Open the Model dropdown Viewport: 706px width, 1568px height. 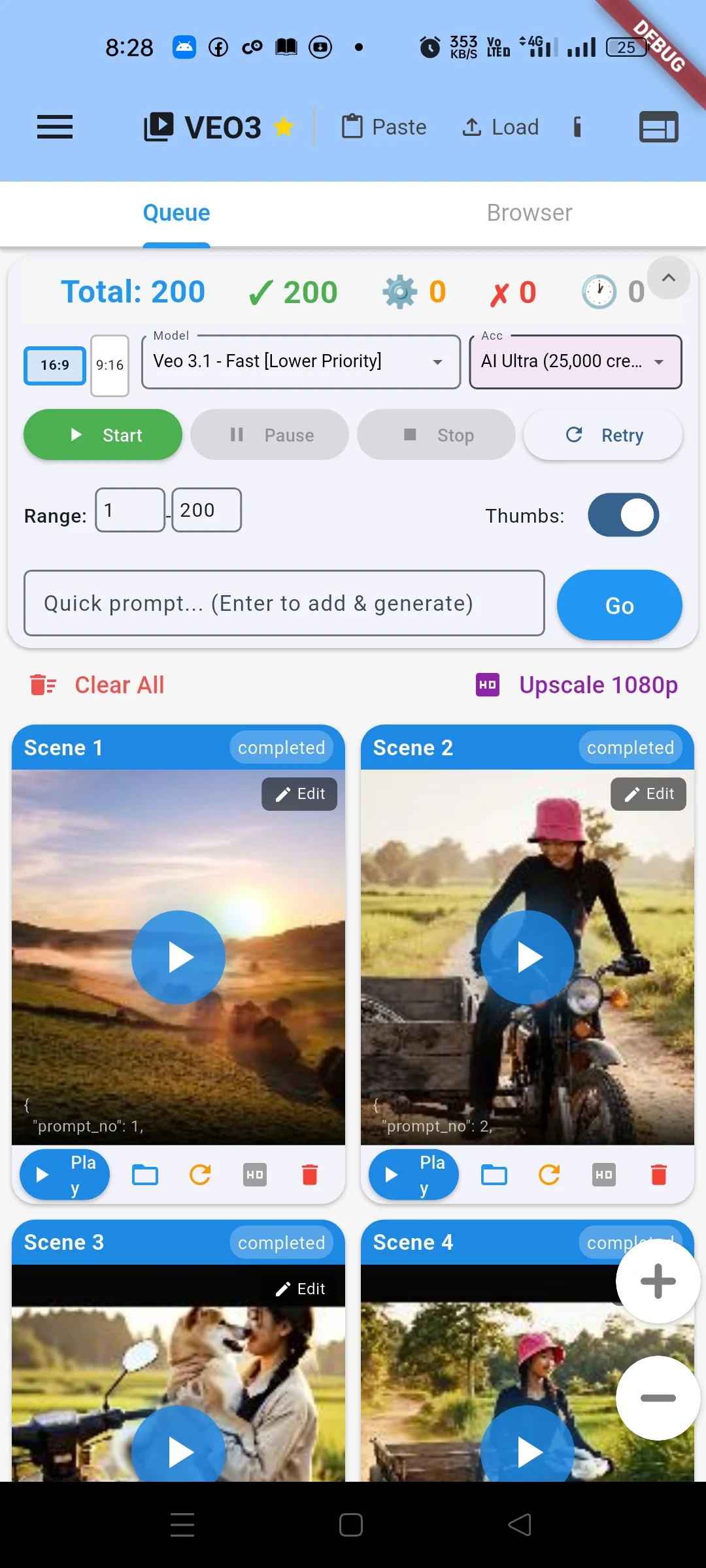(437, 362)
